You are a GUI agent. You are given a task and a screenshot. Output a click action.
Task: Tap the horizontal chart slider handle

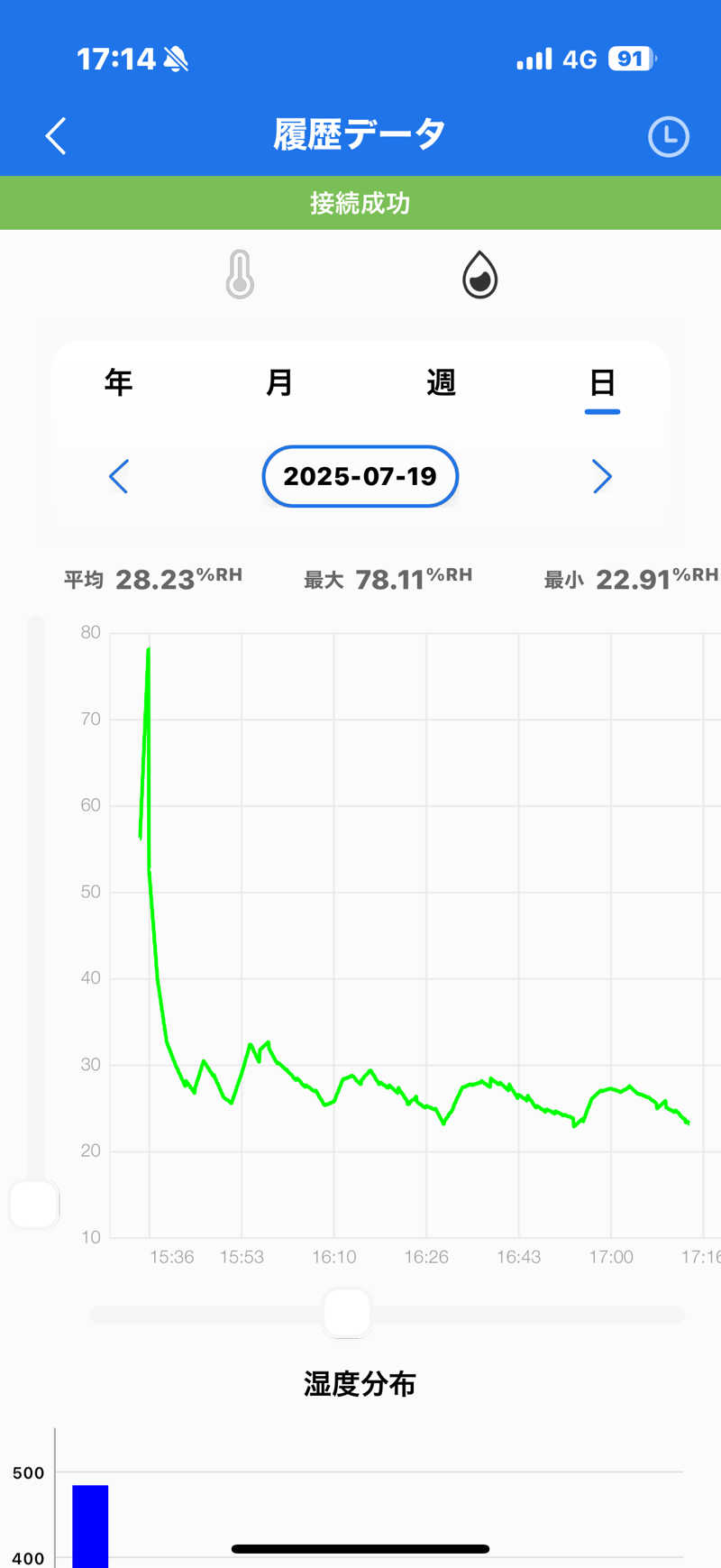(347, 1314)
